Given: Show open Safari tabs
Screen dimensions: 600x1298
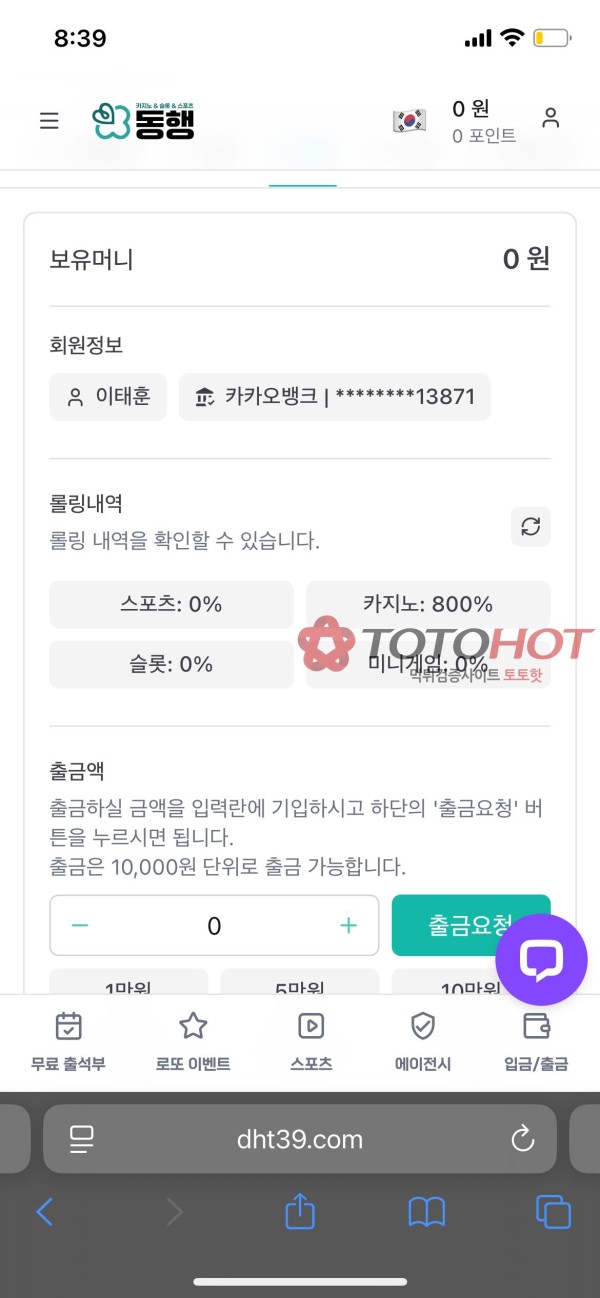Looking at the screenshot, I should click(x=553, y=1212).
